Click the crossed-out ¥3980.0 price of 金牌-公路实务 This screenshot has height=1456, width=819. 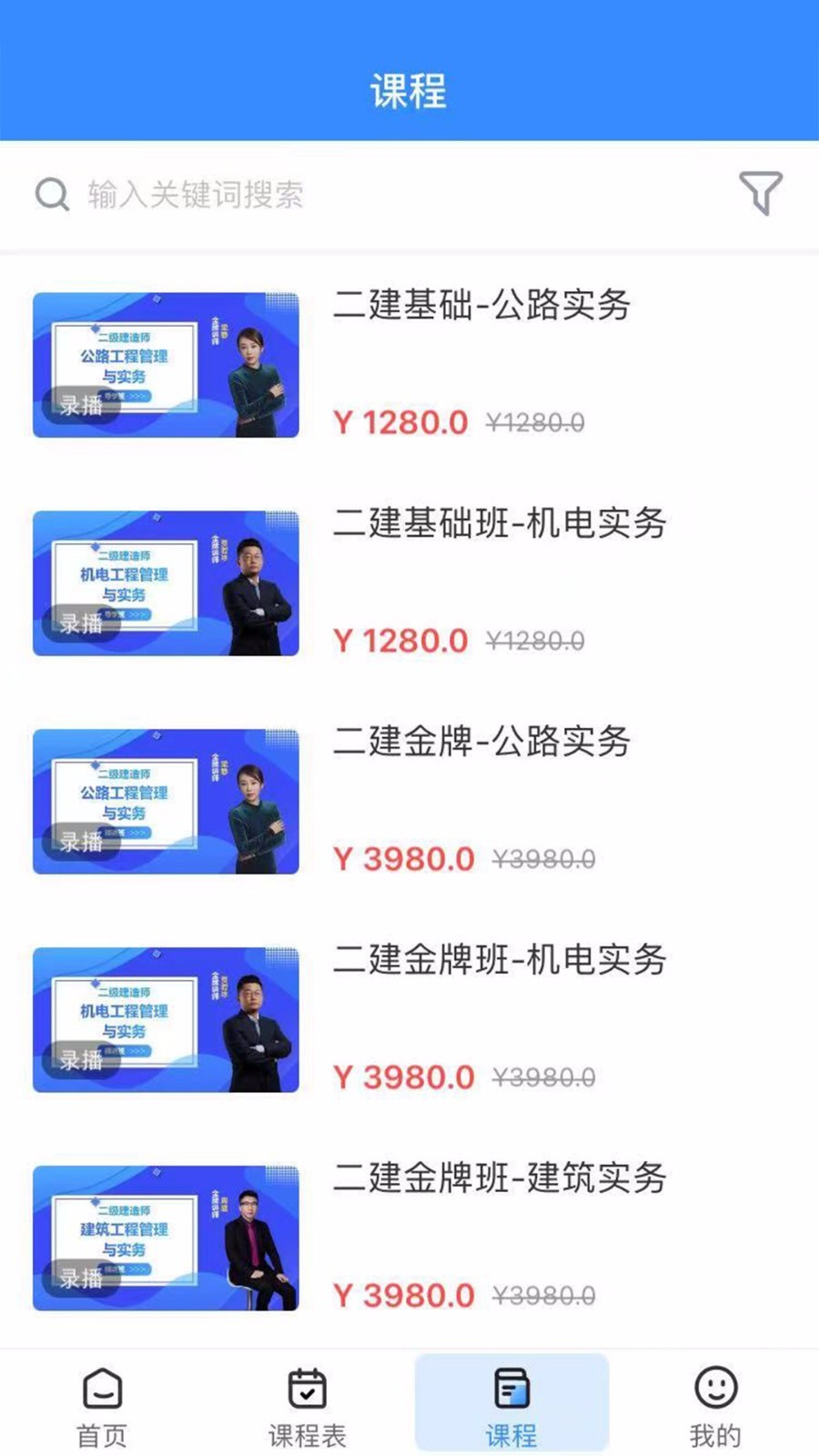[546, 858]
